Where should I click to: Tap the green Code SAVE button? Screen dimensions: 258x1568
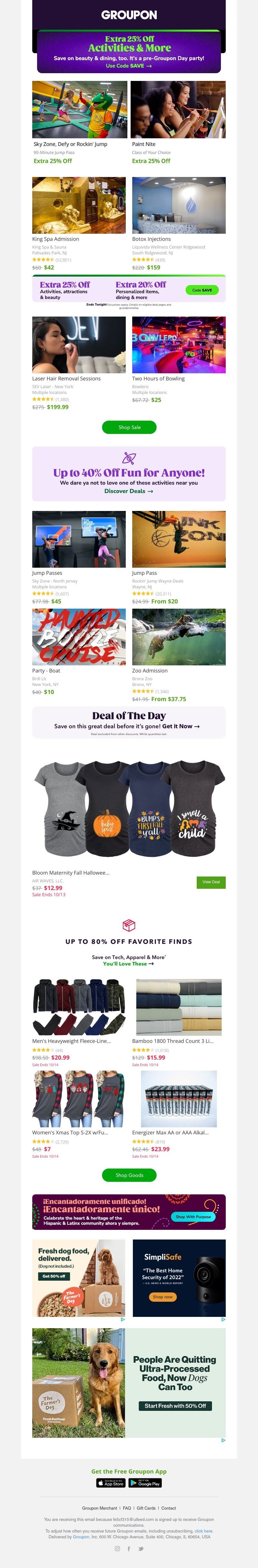tap(202, 290)
